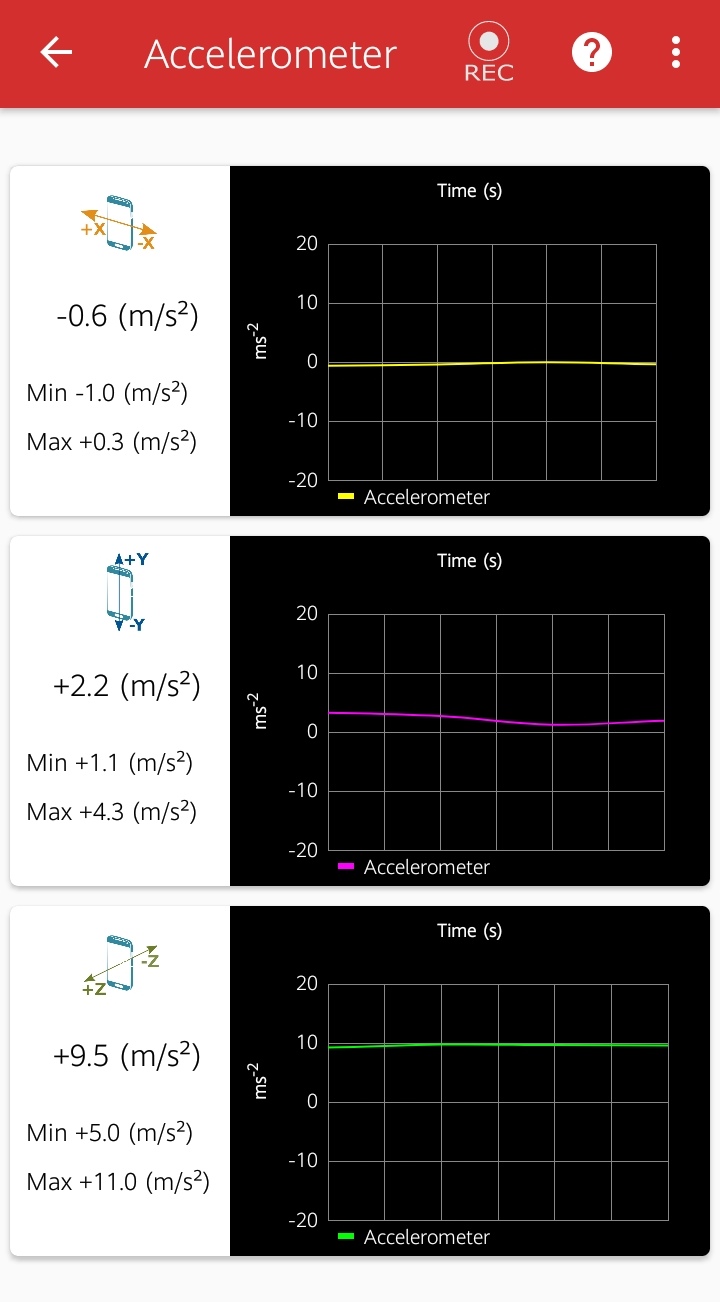Open the help question mark
Viewport: 720px width, 1302px height.
coord(592,53)
